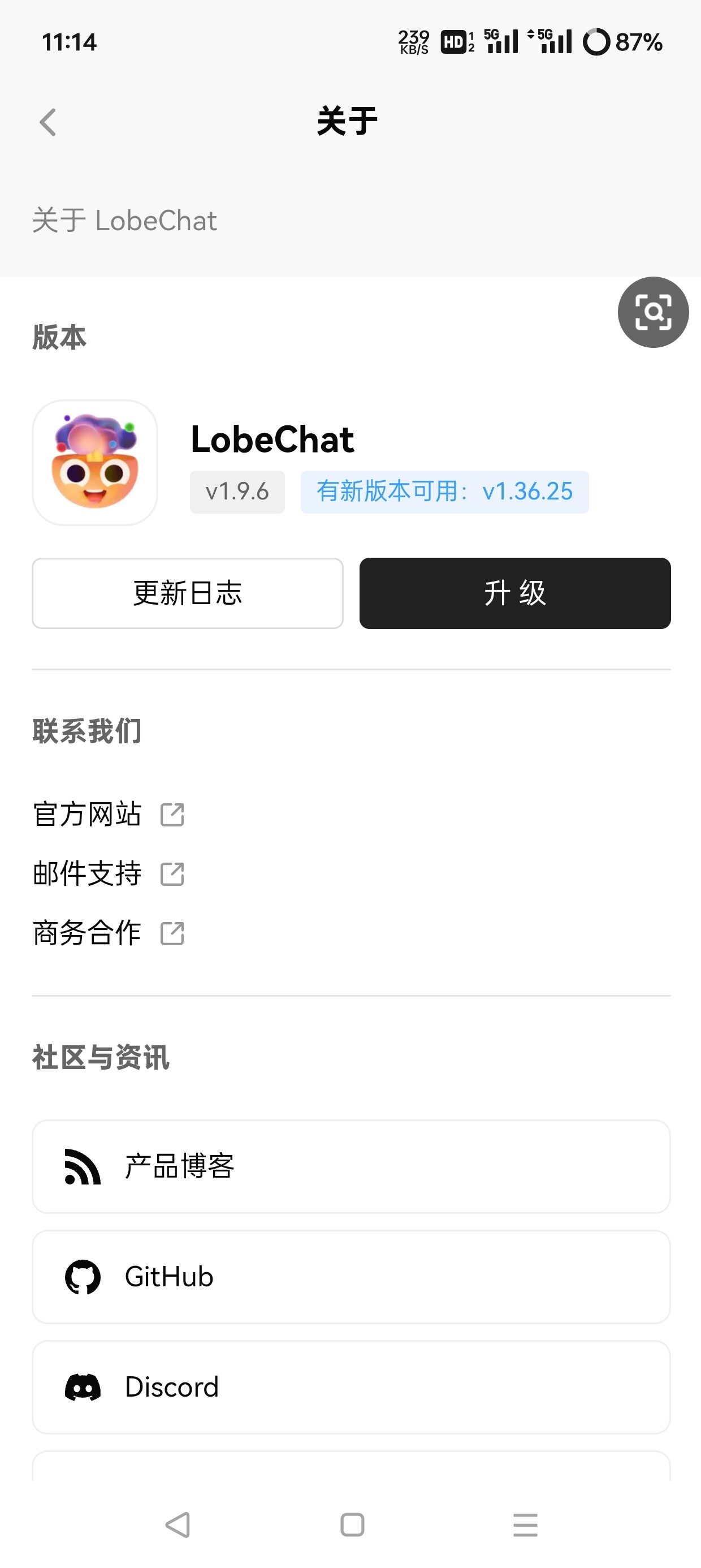Image resolution: width=701 pixels, height=1568 pixels.
Task: Open the 邮件支持 link
Action: click(109, 874)
